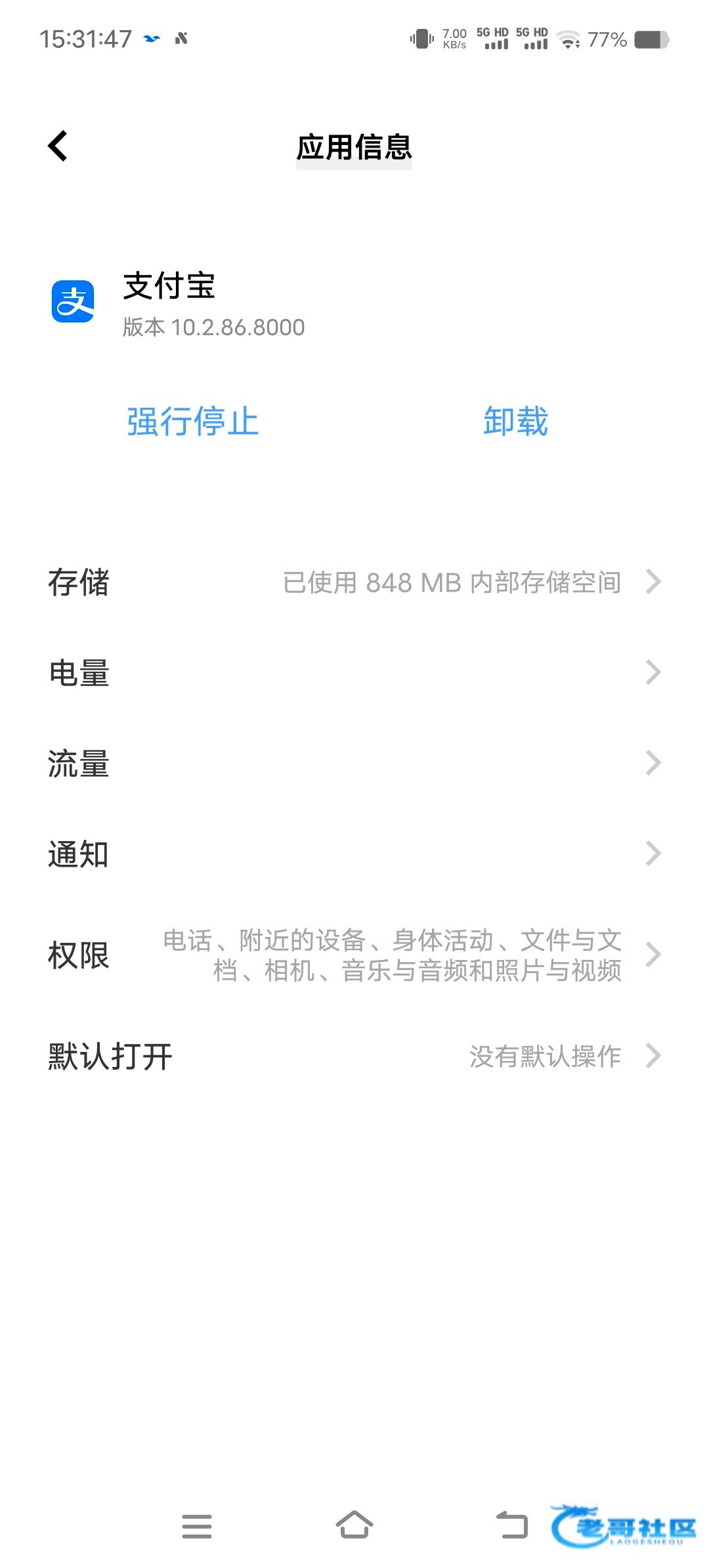Open the 电量 battery usage row
709x1568 pixels.
(354, 673)
